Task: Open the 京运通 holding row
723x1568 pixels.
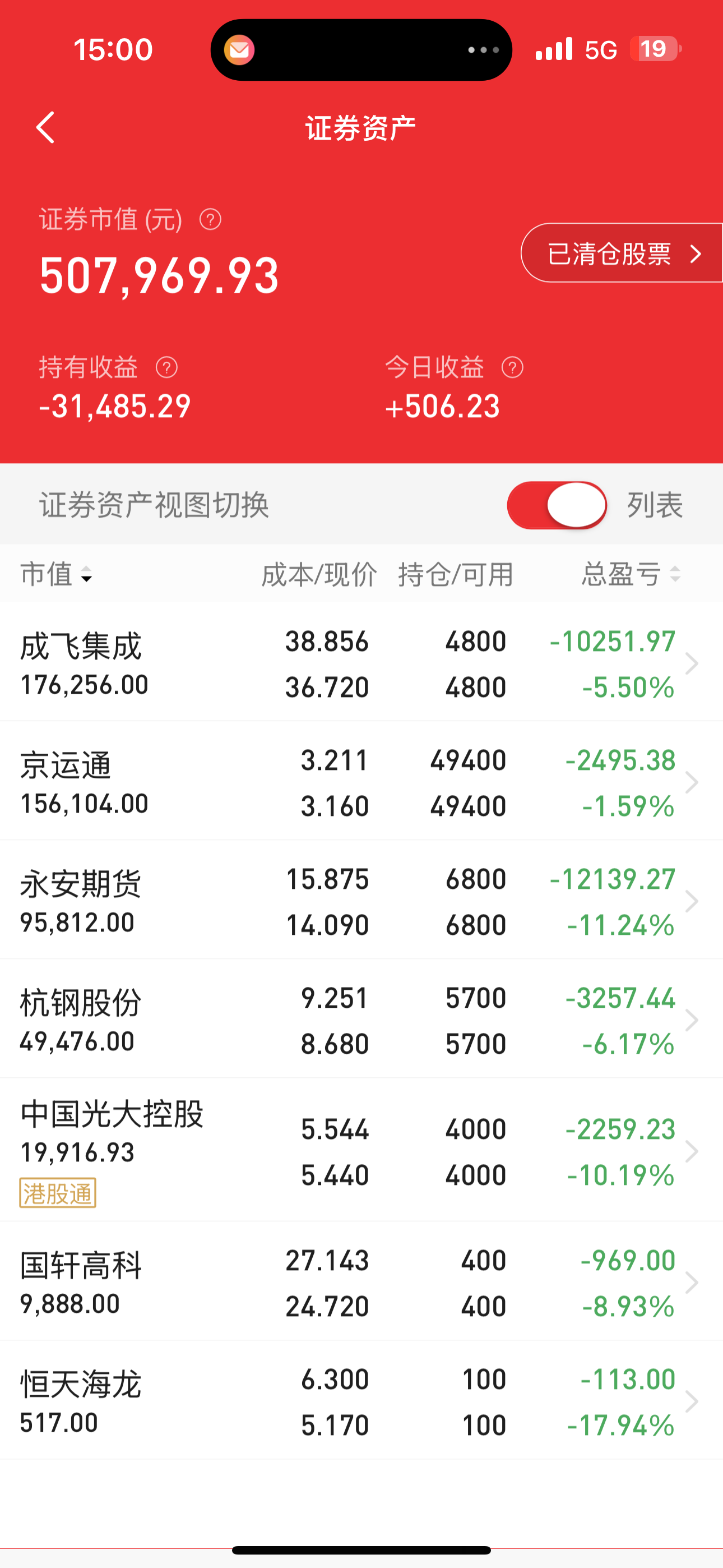Action: (361, 781)
